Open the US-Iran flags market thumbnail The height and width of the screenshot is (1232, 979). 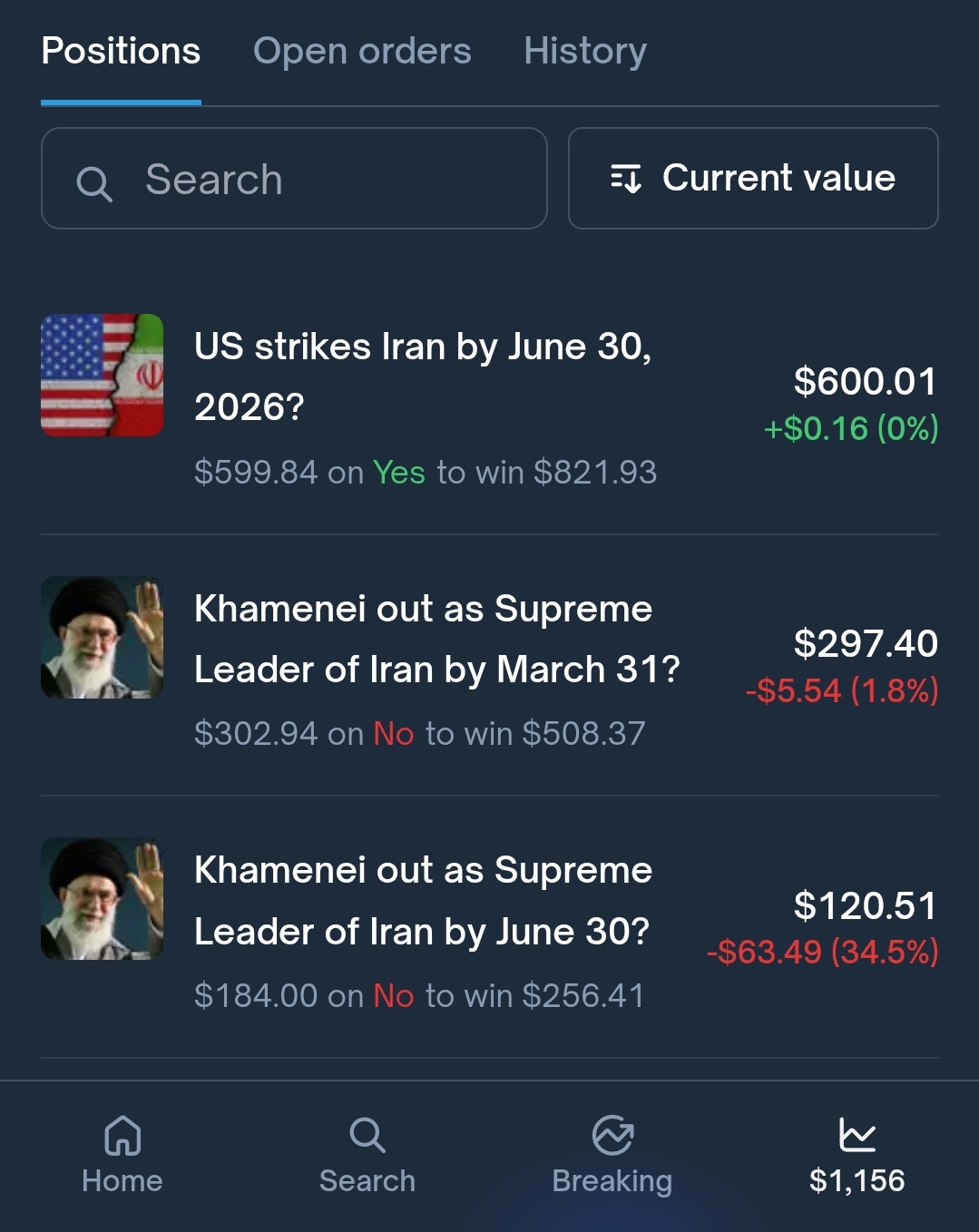(x=101, y=374)
